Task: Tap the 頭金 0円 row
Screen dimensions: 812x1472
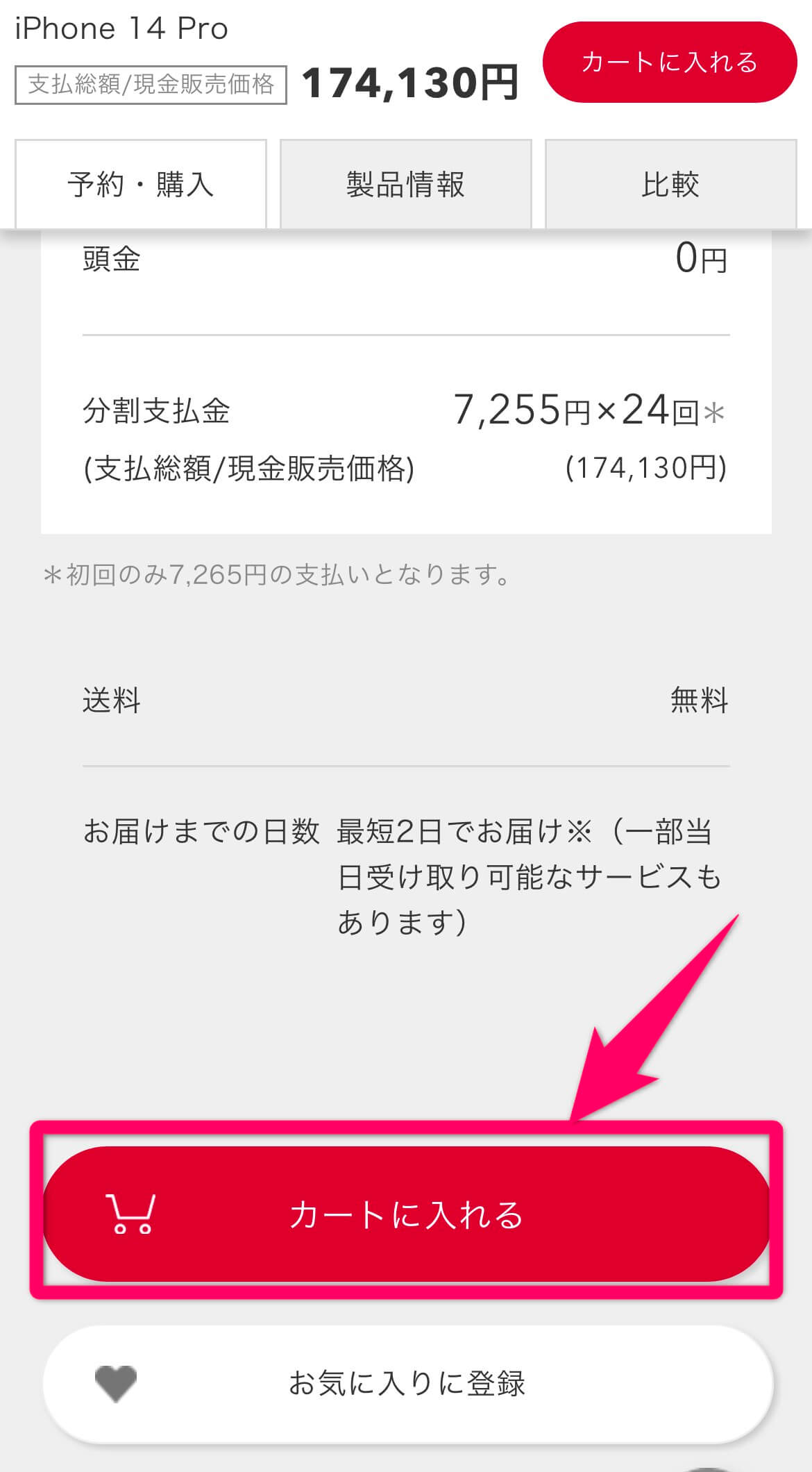Action: pyautogui.click(x=406, y=260)
